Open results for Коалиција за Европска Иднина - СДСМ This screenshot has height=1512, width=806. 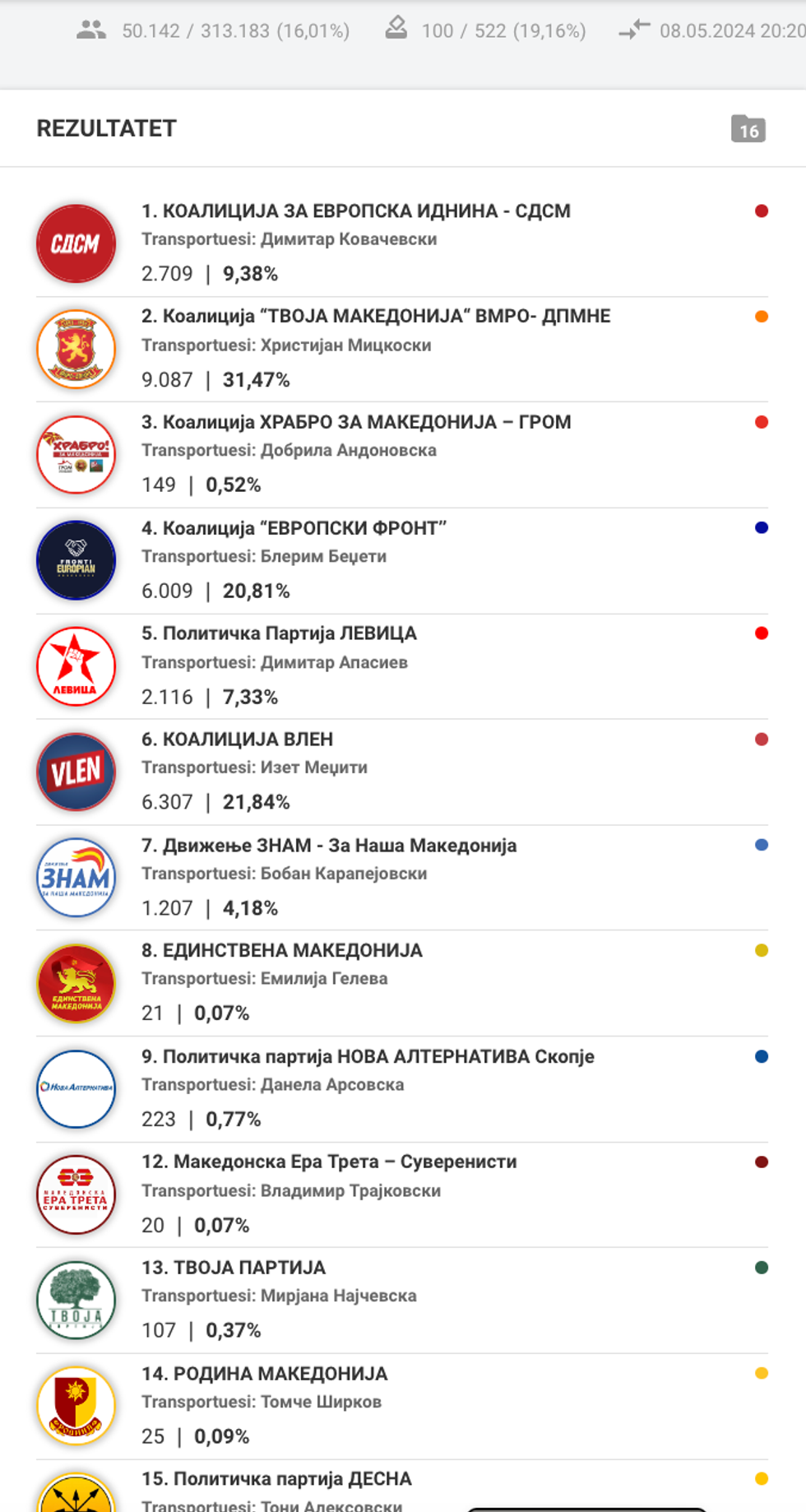[355, 211]
